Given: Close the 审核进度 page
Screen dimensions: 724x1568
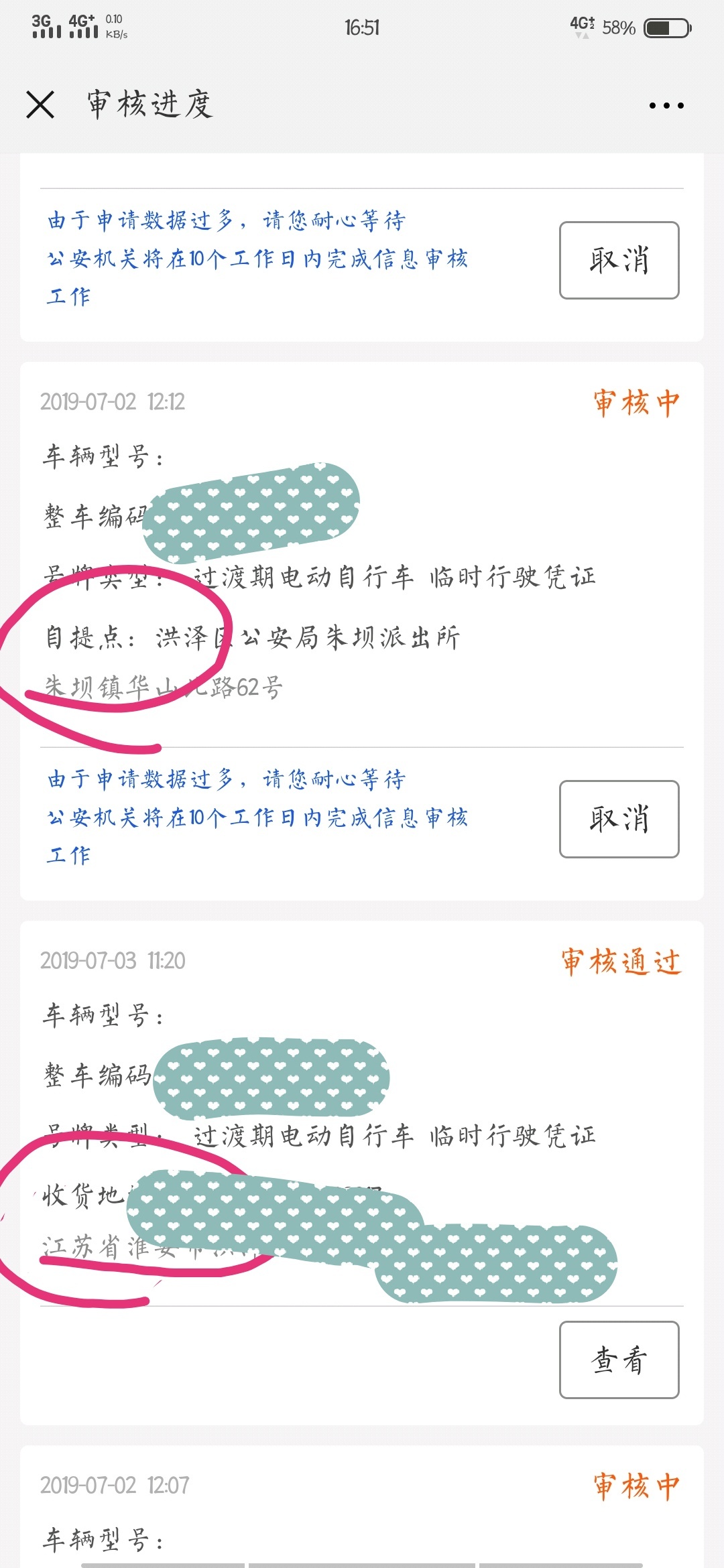Looking at the screenshot, I should tap(40, 105).
